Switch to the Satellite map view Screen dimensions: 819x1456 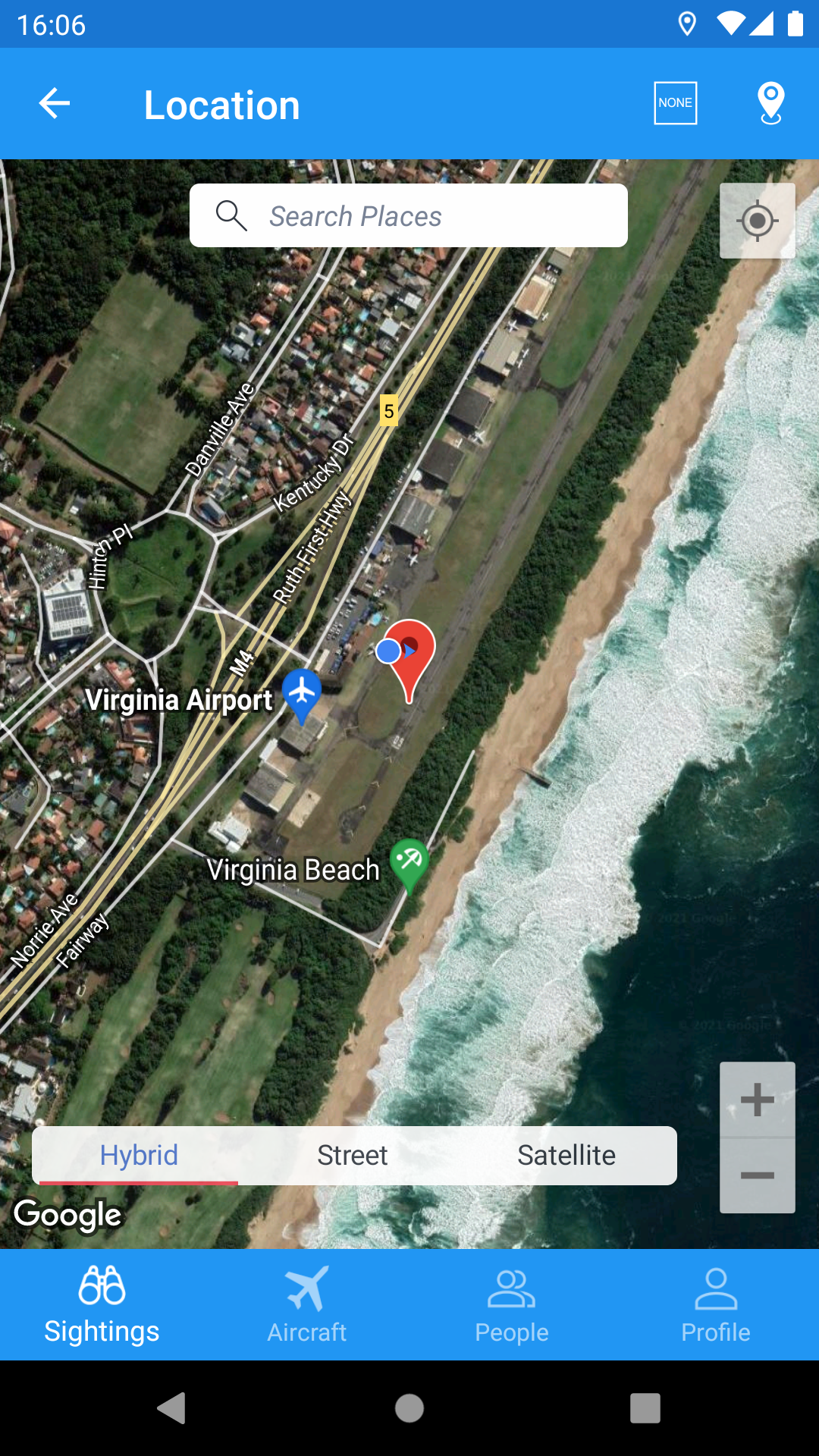pyautogui.click(x=566, y=1155)
